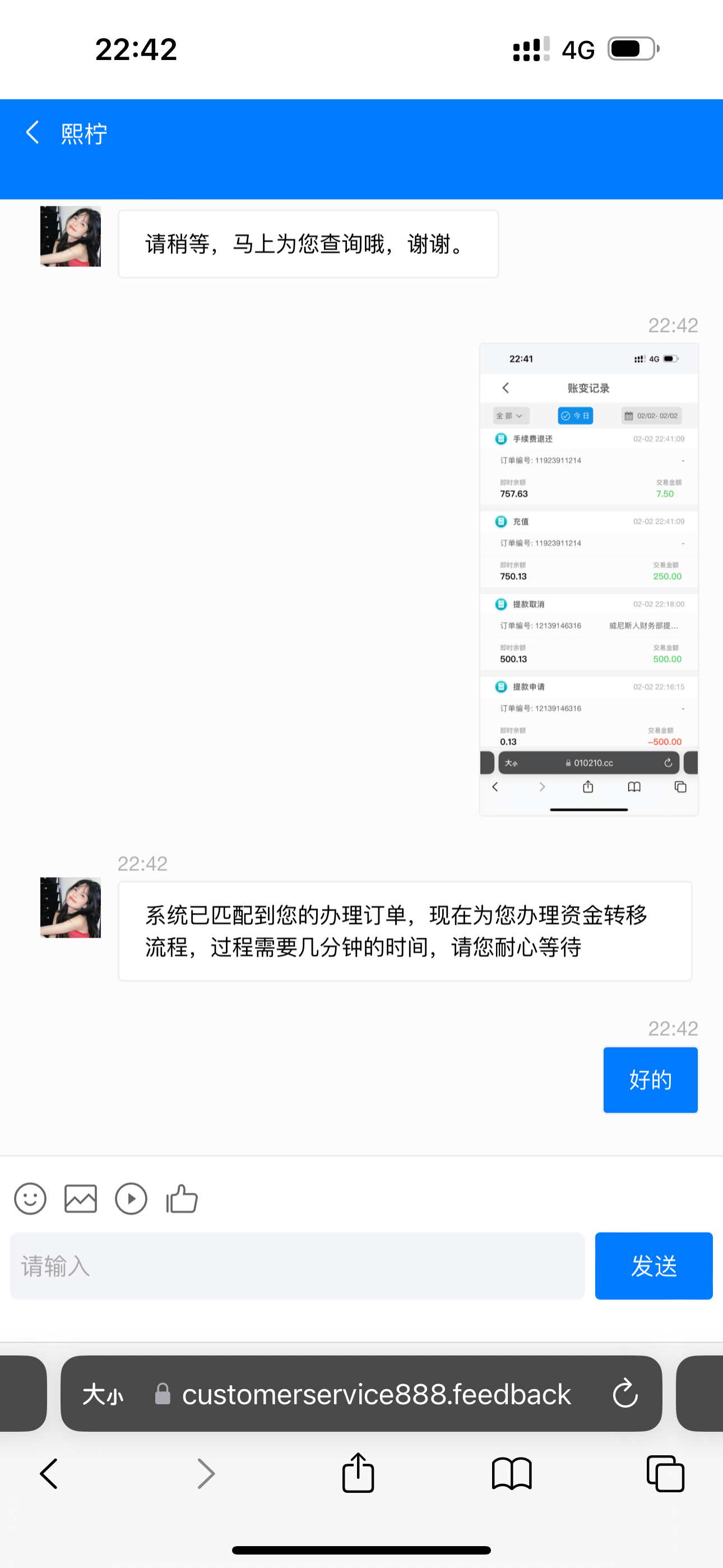723x1568 pixels.
Task: Tap the 请输入 message input field
Action: 298,1266
